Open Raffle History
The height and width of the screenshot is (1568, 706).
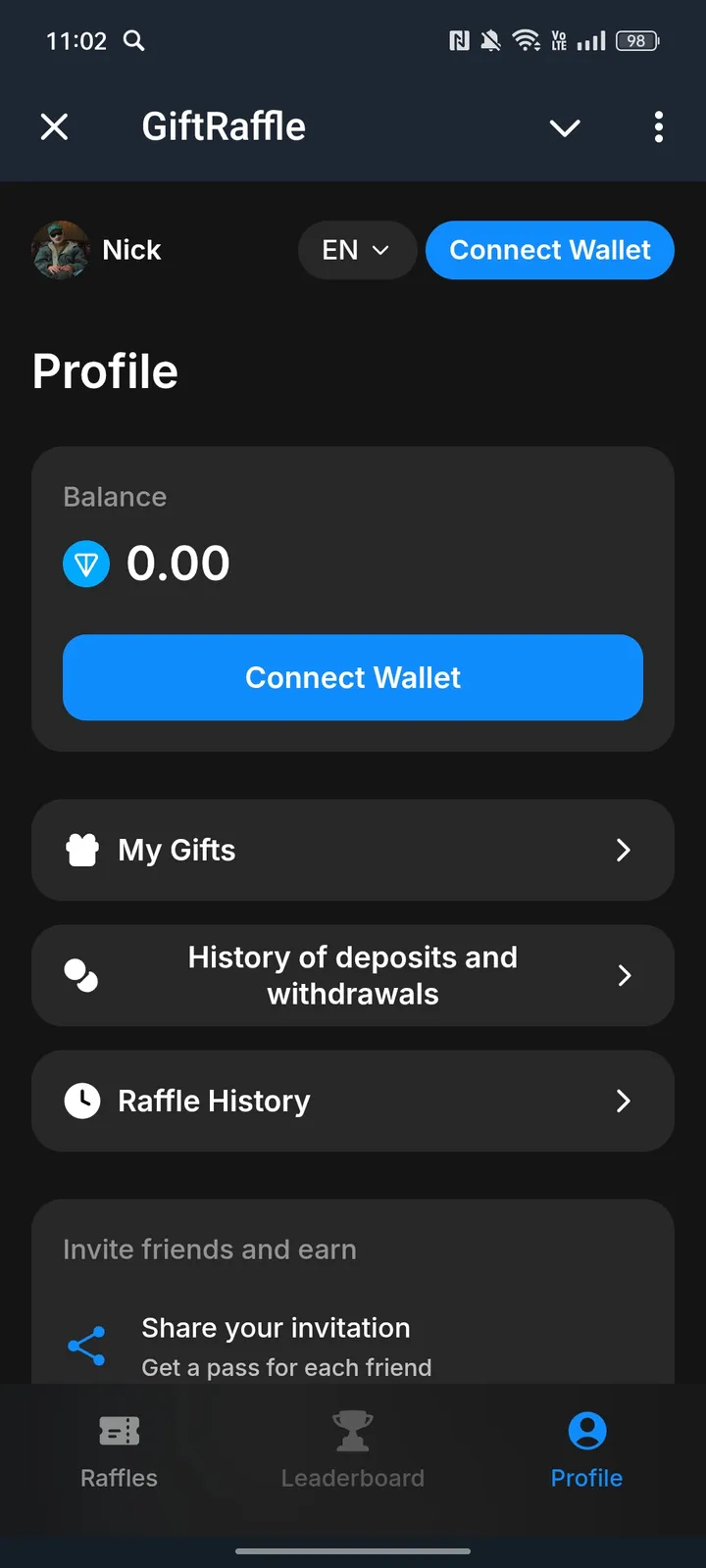(x=353, y=1101)
